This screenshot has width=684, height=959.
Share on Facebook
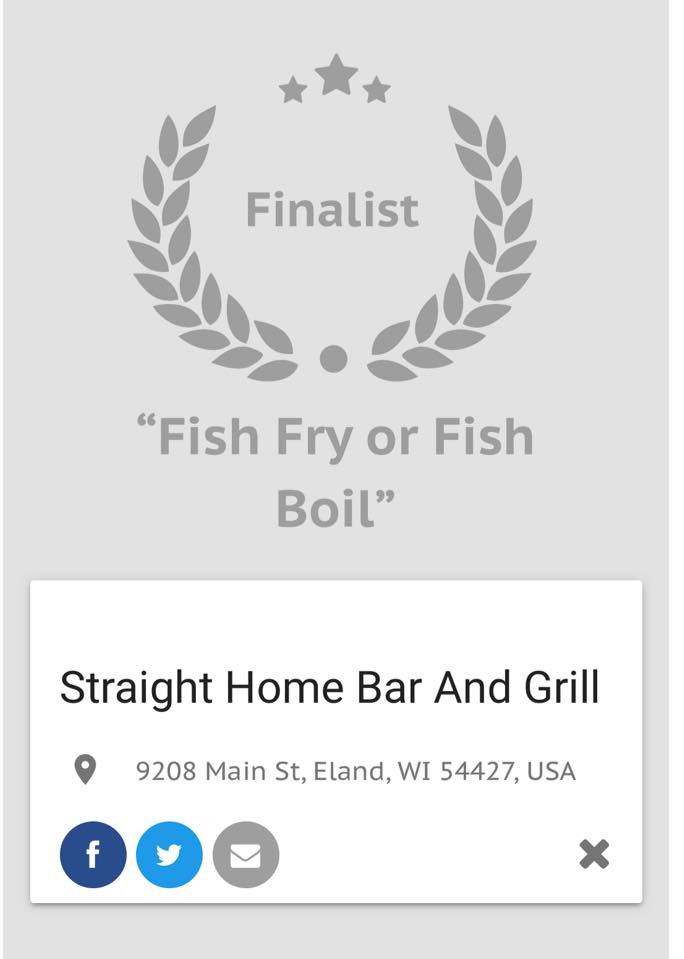click(93, 855)
